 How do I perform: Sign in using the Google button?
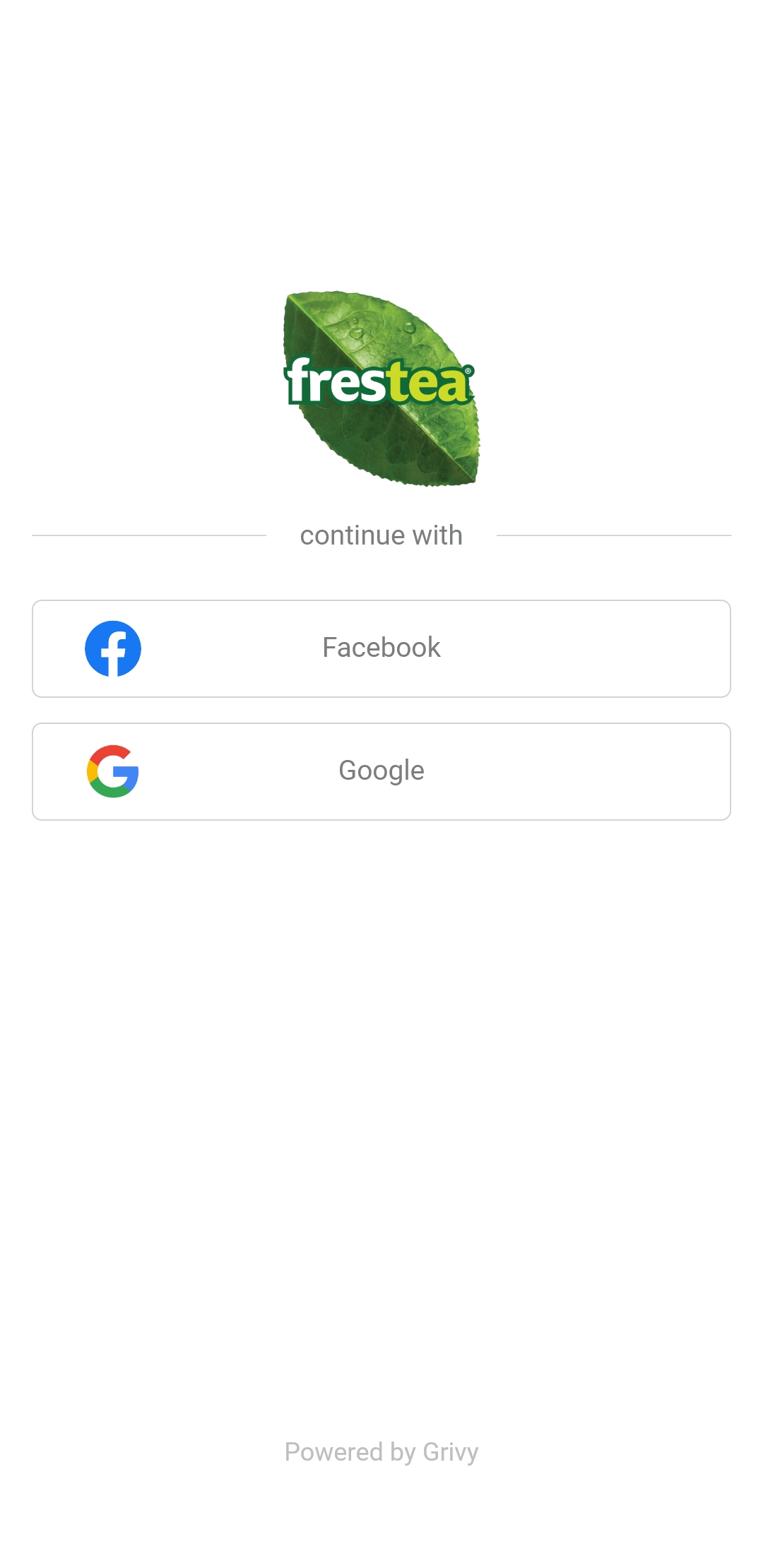point(381,771)
